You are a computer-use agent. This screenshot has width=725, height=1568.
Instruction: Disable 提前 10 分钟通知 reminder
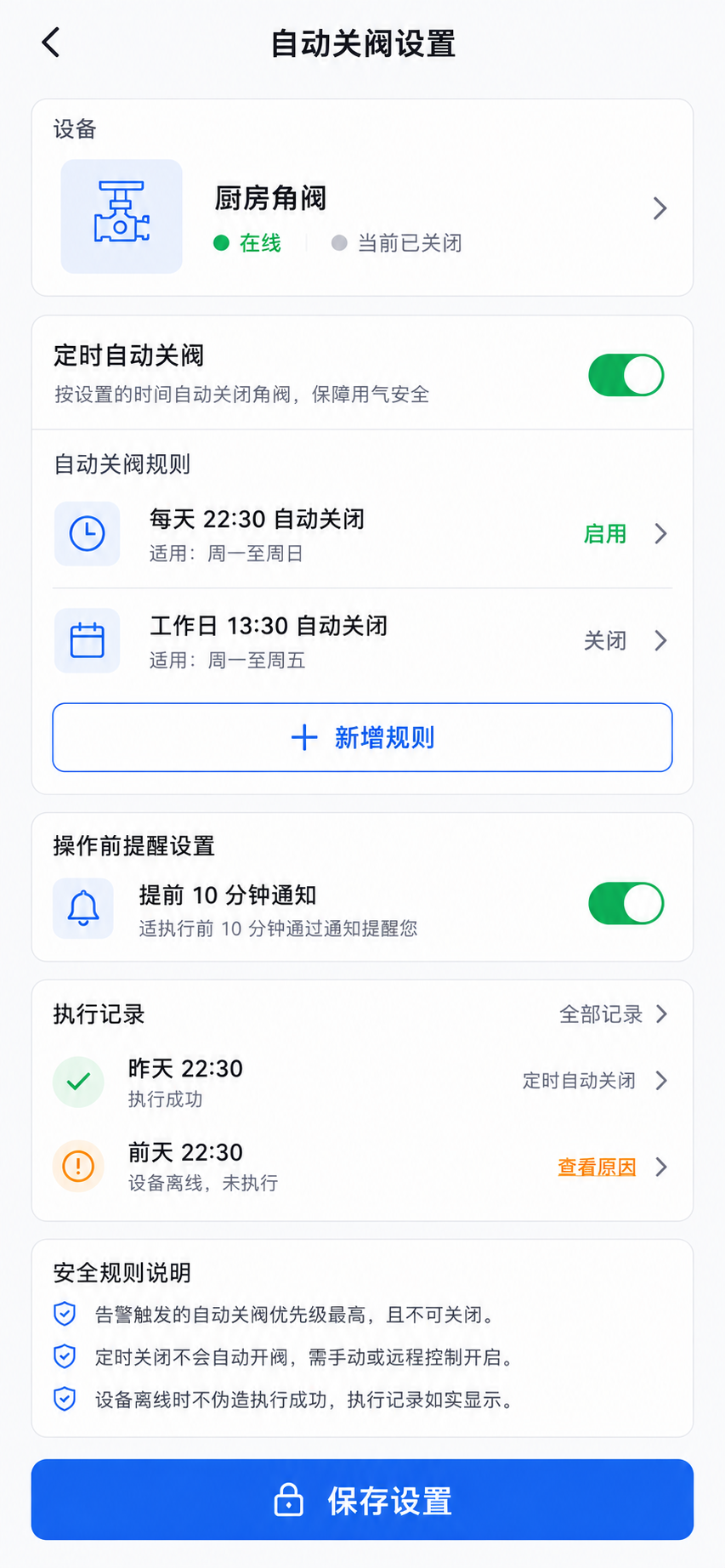click(626, 903)
